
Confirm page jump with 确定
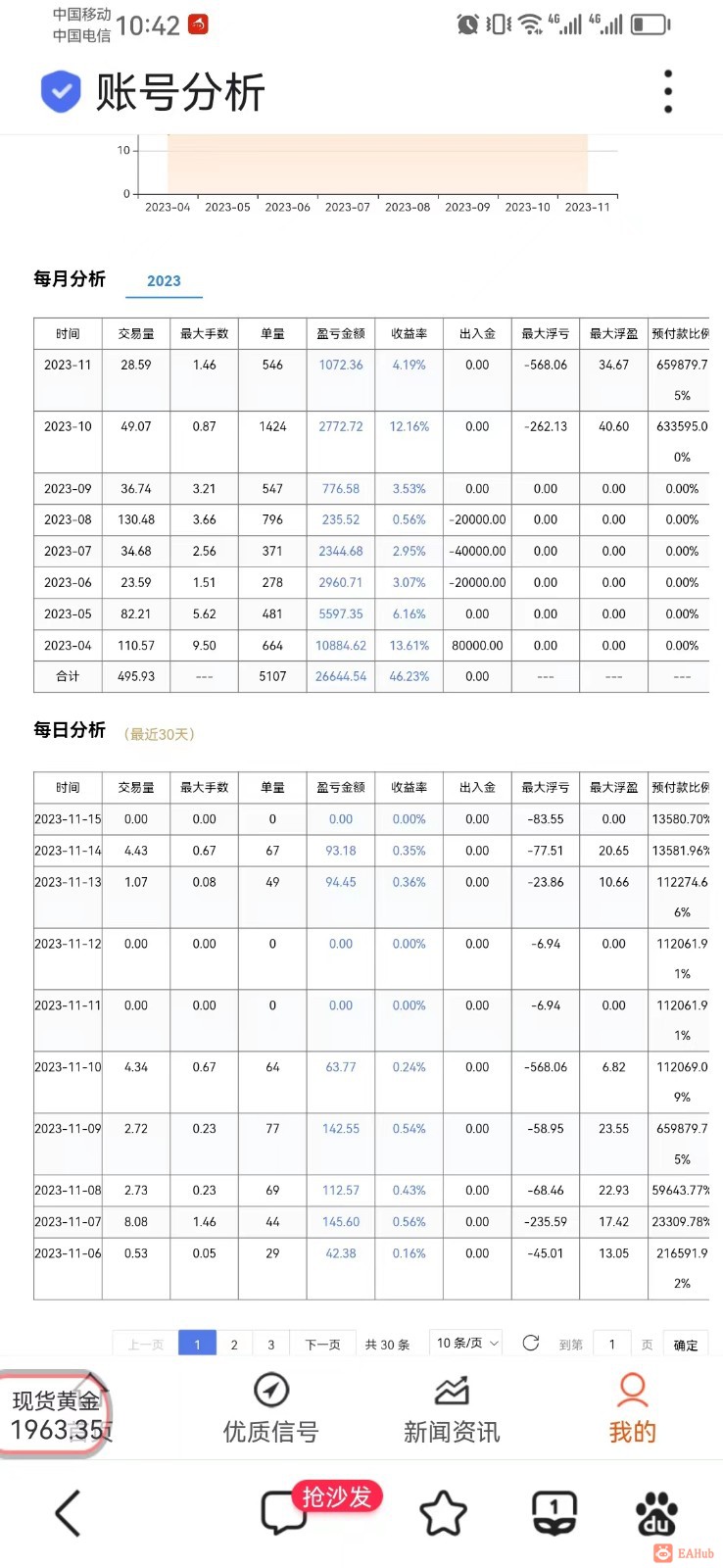point(686,1345)
